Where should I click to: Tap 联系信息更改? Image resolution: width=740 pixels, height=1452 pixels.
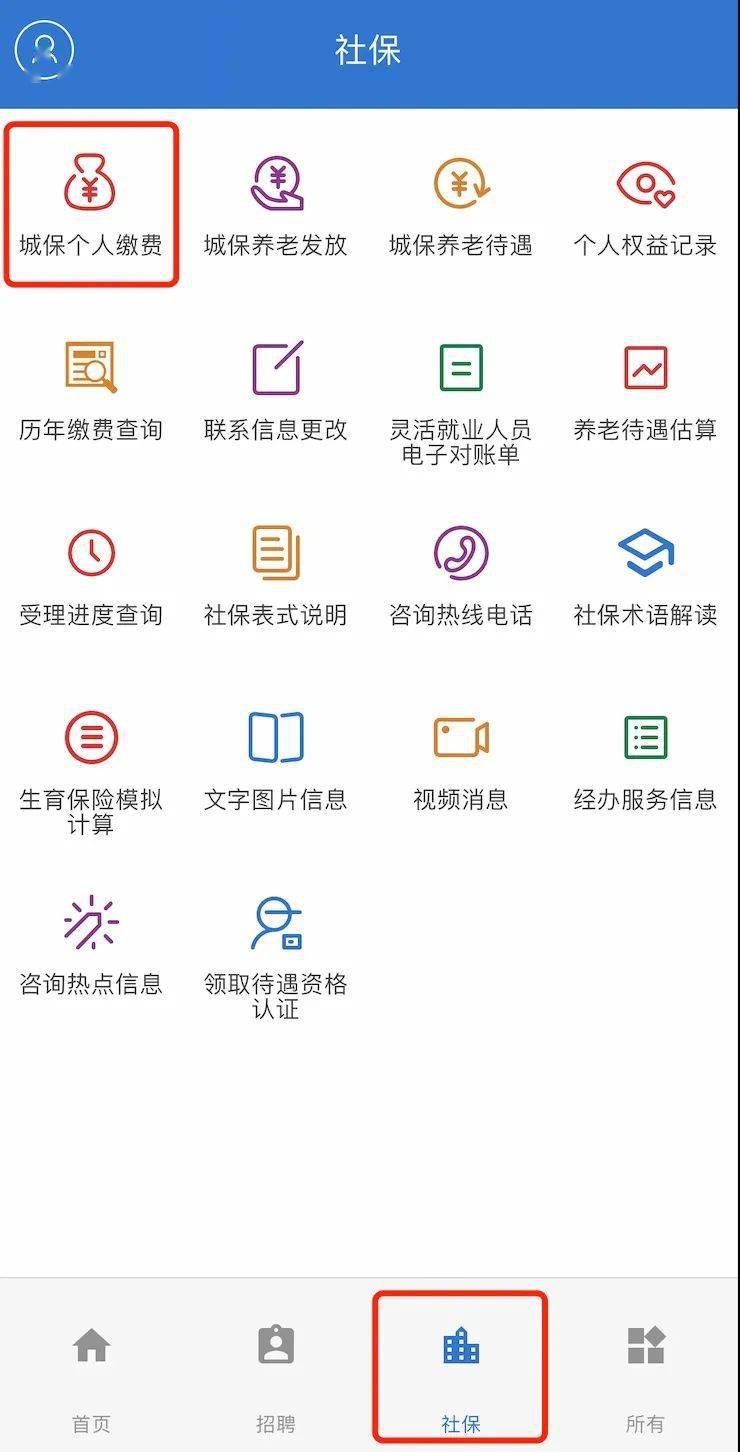(x=276, y=390)
